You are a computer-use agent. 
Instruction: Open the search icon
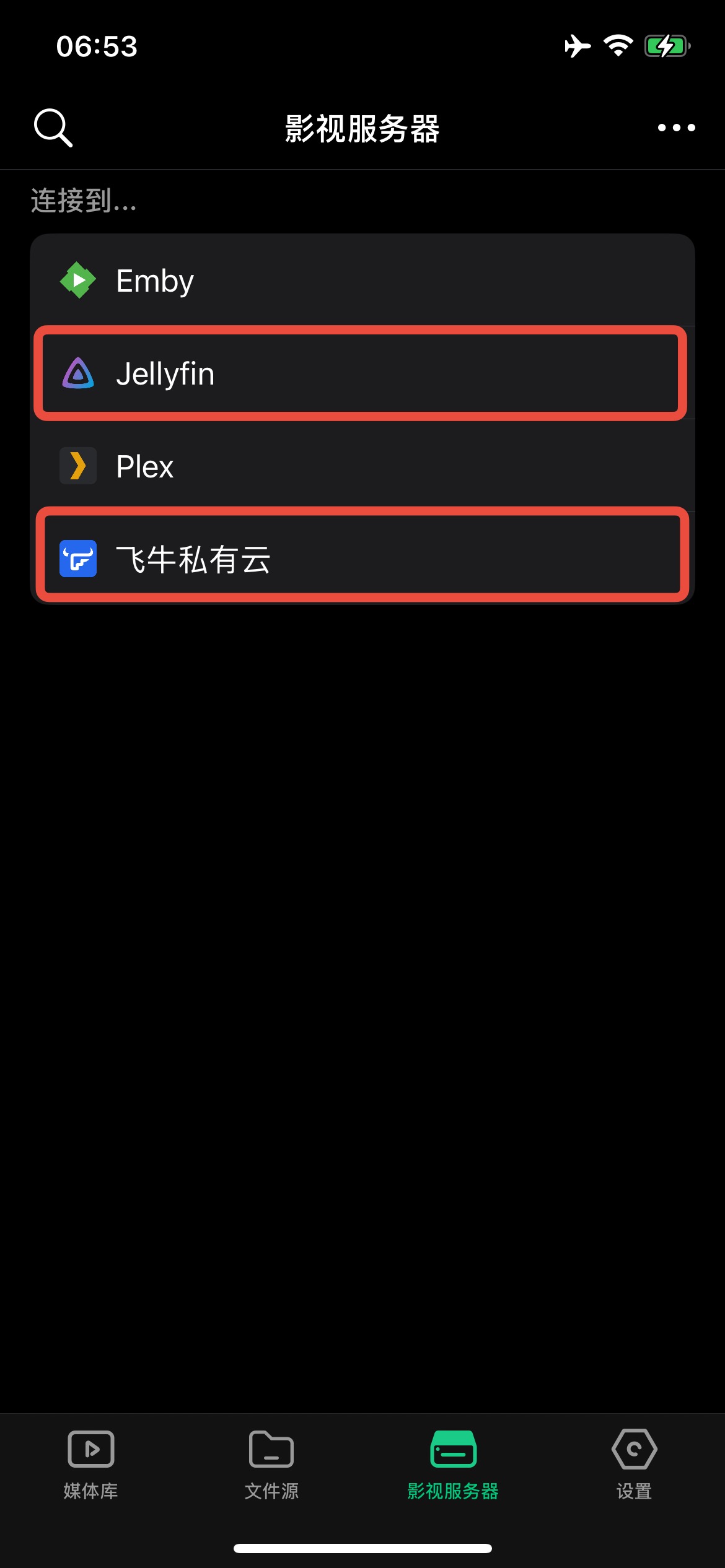(x=53, y=128)
